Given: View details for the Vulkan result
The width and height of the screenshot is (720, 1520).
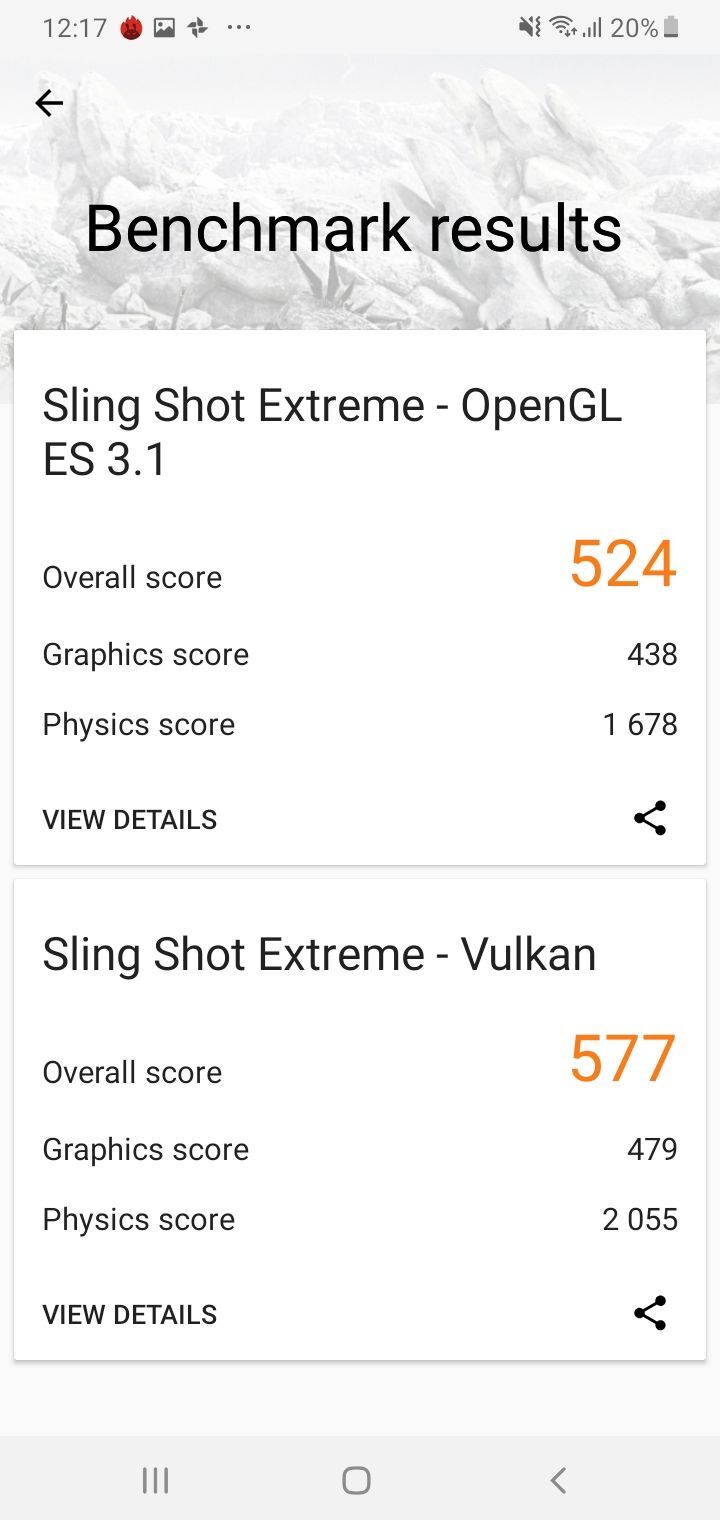Looking at the screenshot, I should (x=130, y=1314).
